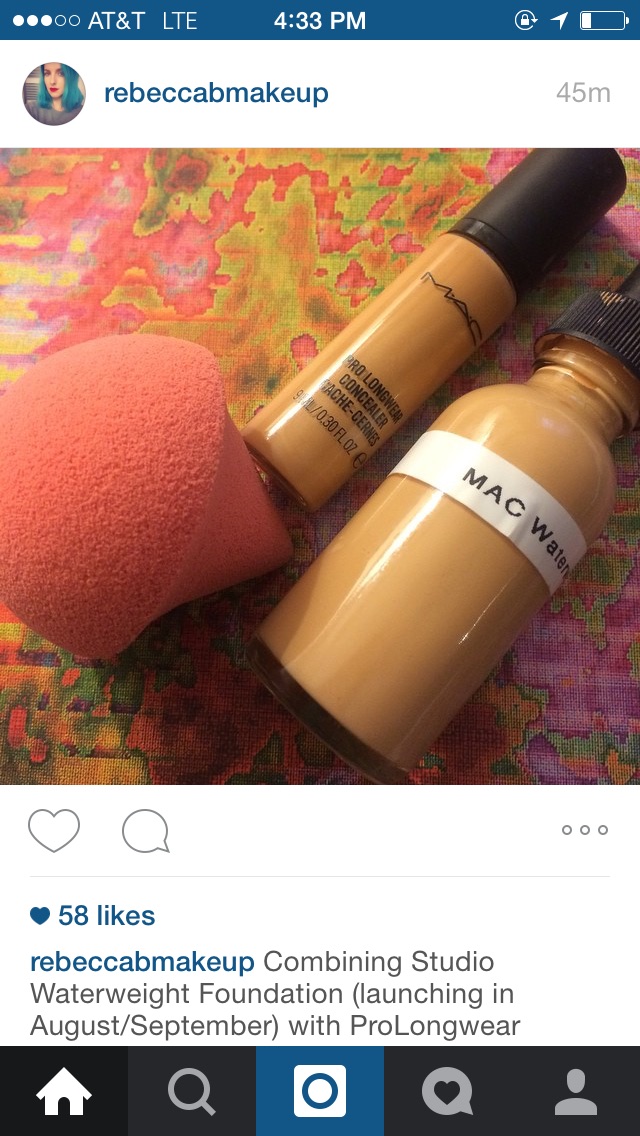Go to the Home feed tab

(64, 1091)
